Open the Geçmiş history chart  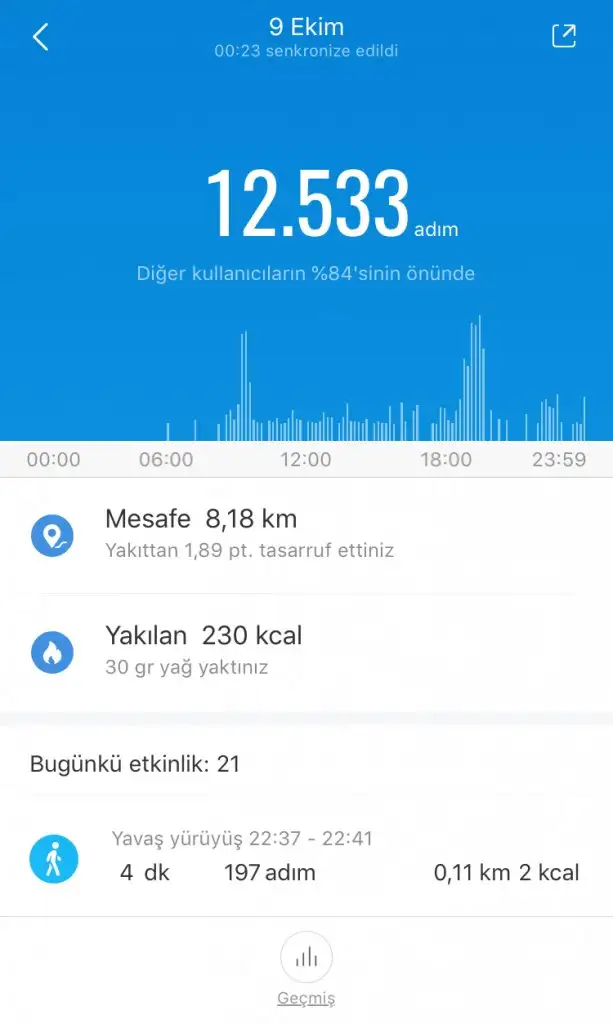[306, 959]
